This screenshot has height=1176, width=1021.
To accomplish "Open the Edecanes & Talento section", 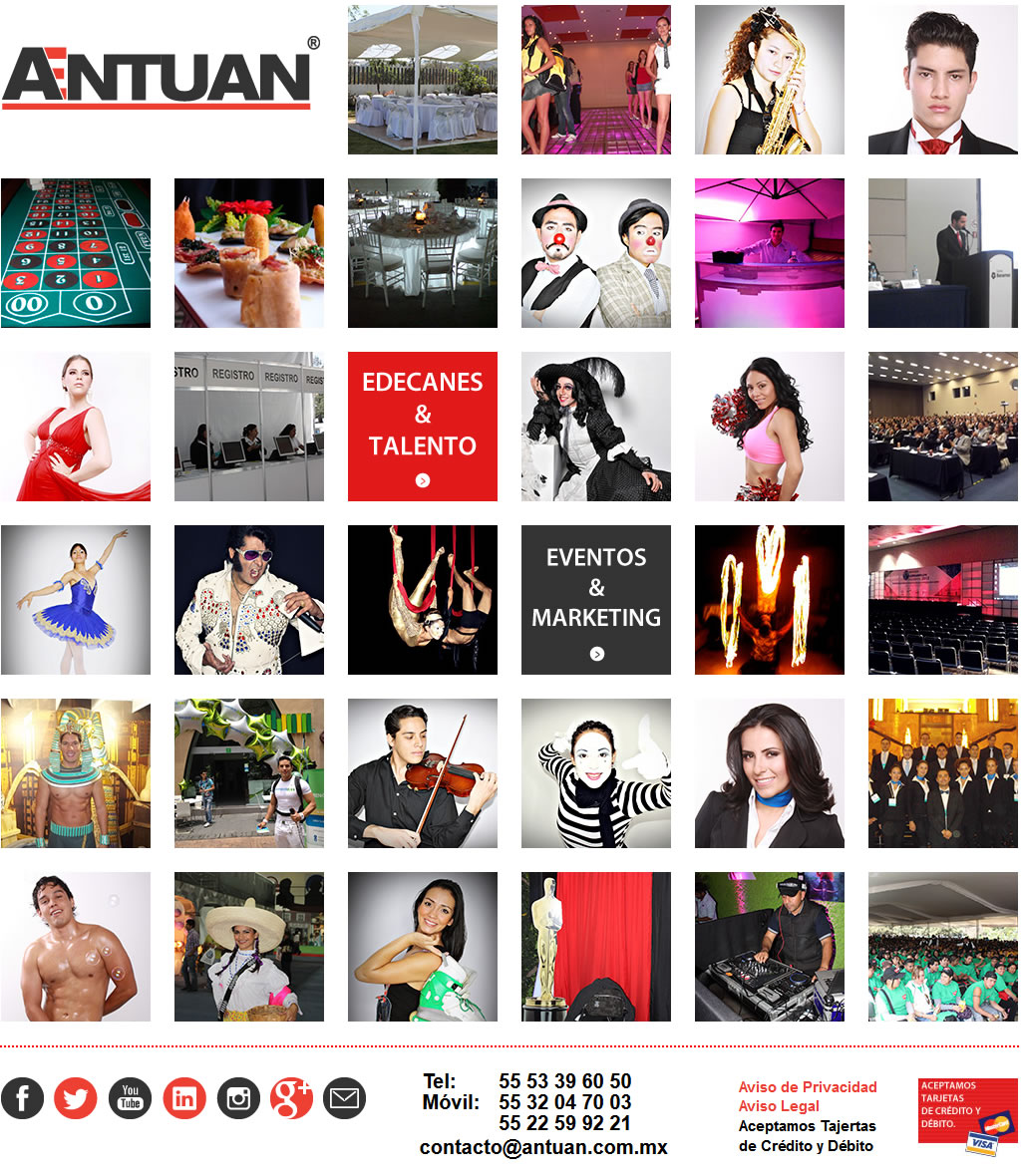I will (x=422, y=426).
